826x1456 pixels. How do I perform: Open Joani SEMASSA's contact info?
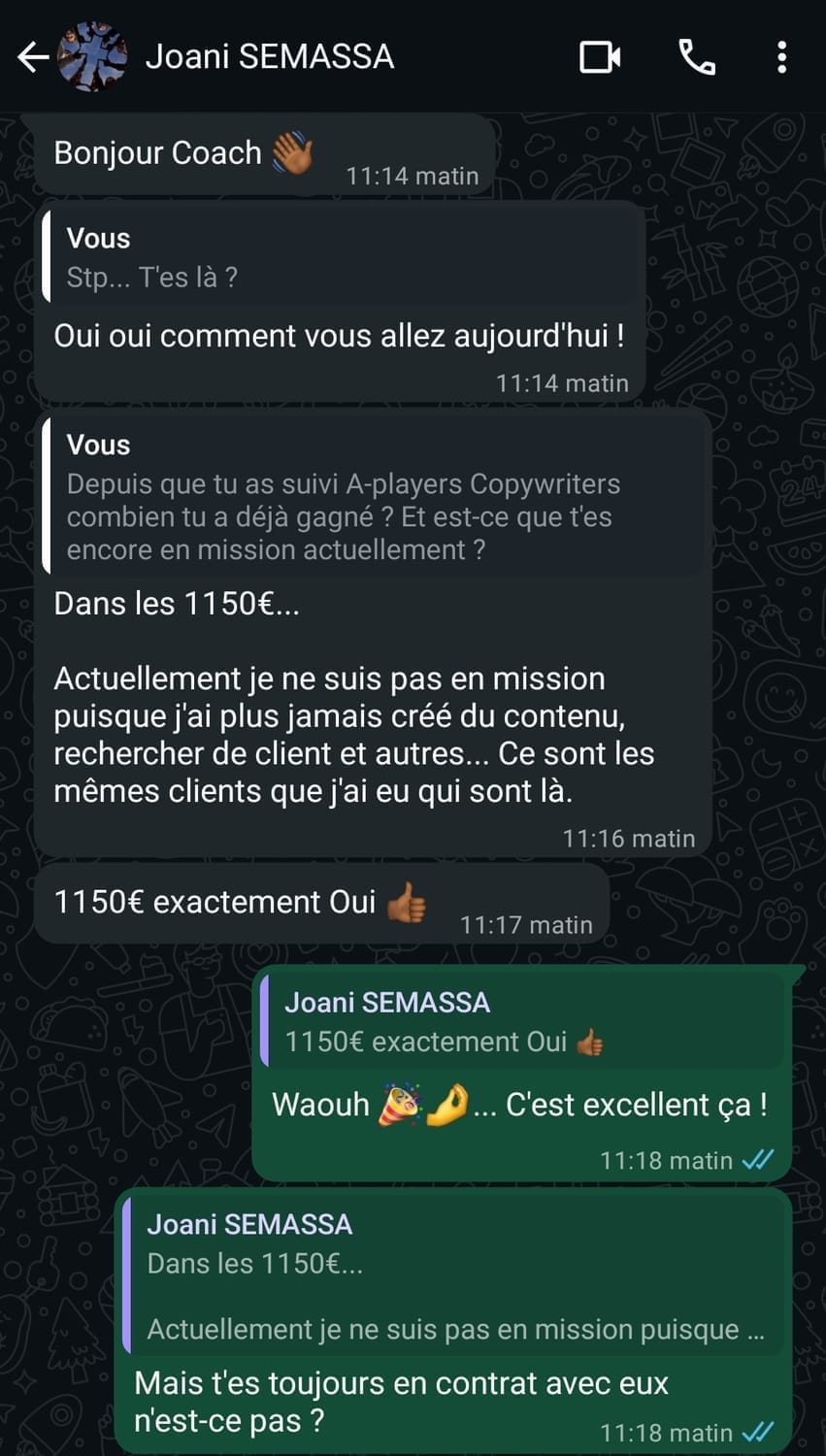point(270,57)
